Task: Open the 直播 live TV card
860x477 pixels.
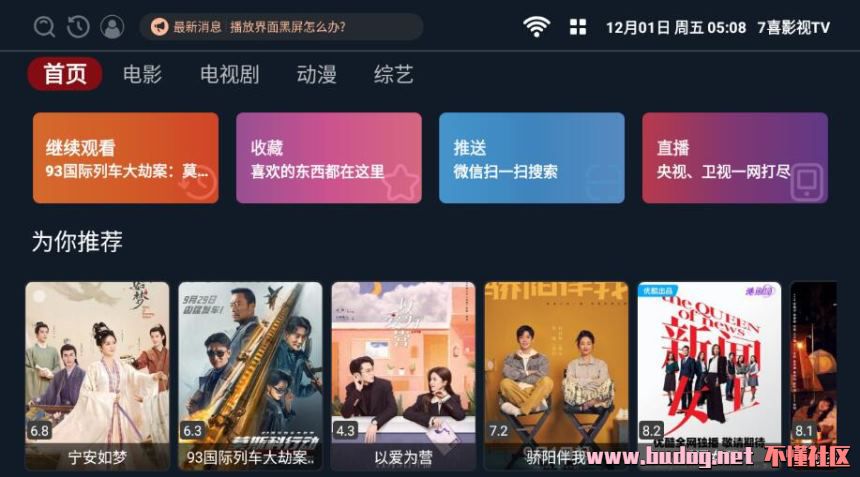Action: pyautogui.click(x=734, y=158)
